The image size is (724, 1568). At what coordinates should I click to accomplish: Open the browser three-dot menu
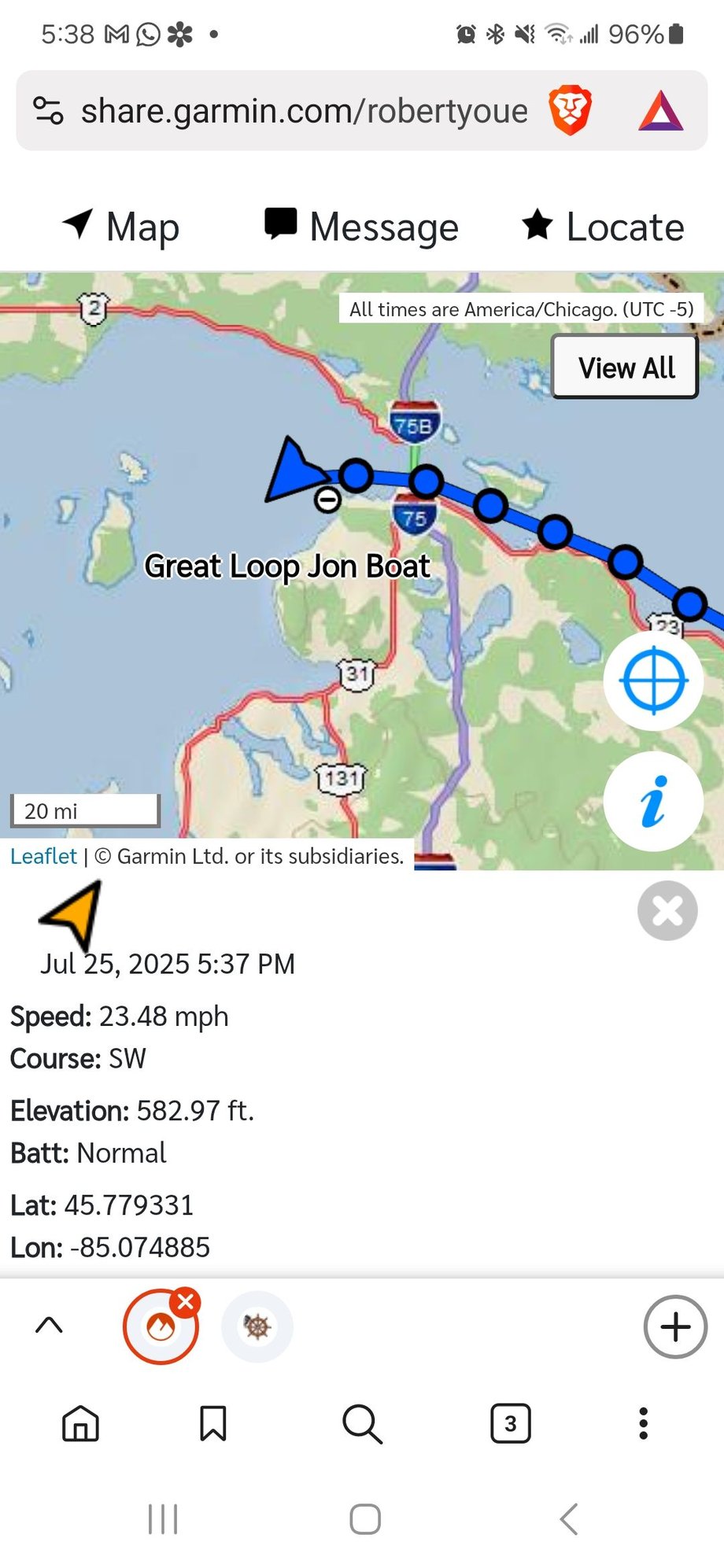(643, 1423)
